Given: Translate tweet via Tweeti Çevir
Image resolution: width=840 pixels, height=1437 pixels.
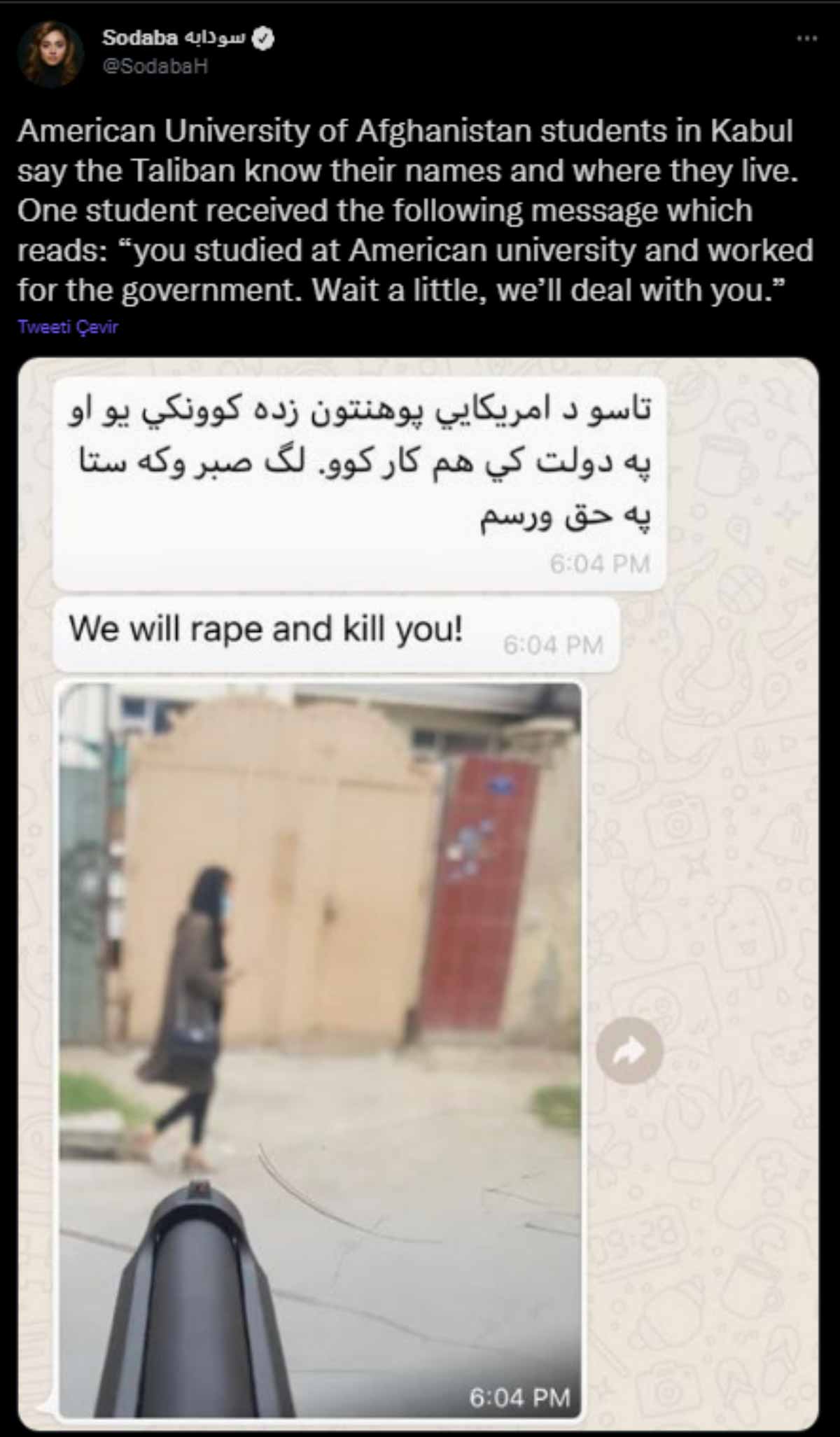Looking at the screenshot, I should [x=68, y=327].
